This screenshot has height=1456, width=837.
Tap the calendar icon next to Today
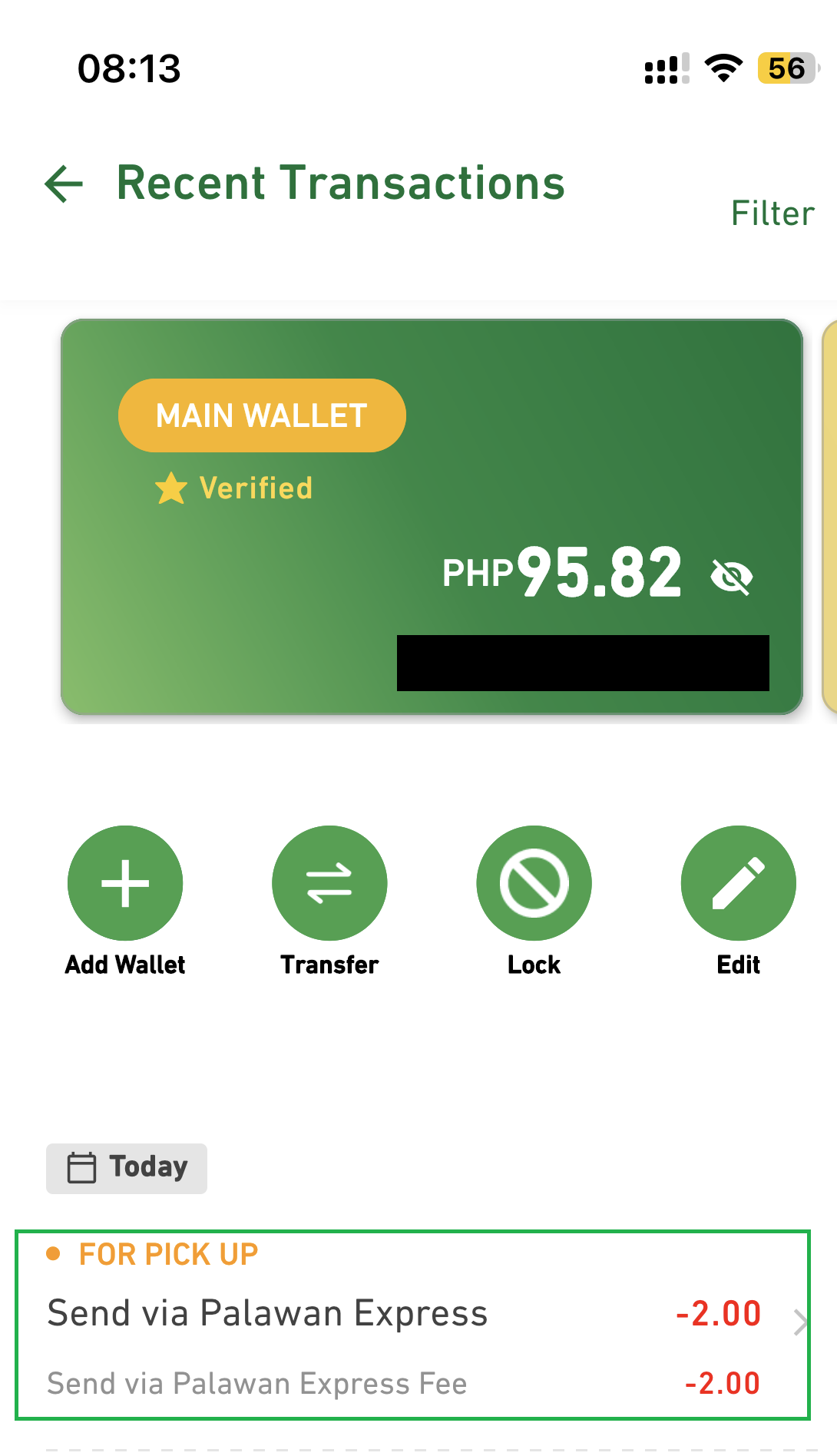click(x=81, y=1167)
